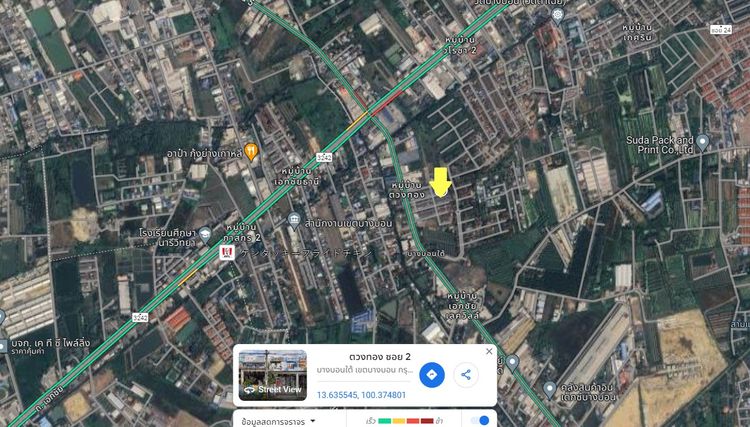Select the Suda Pack and Print marker

coord(702,142)
